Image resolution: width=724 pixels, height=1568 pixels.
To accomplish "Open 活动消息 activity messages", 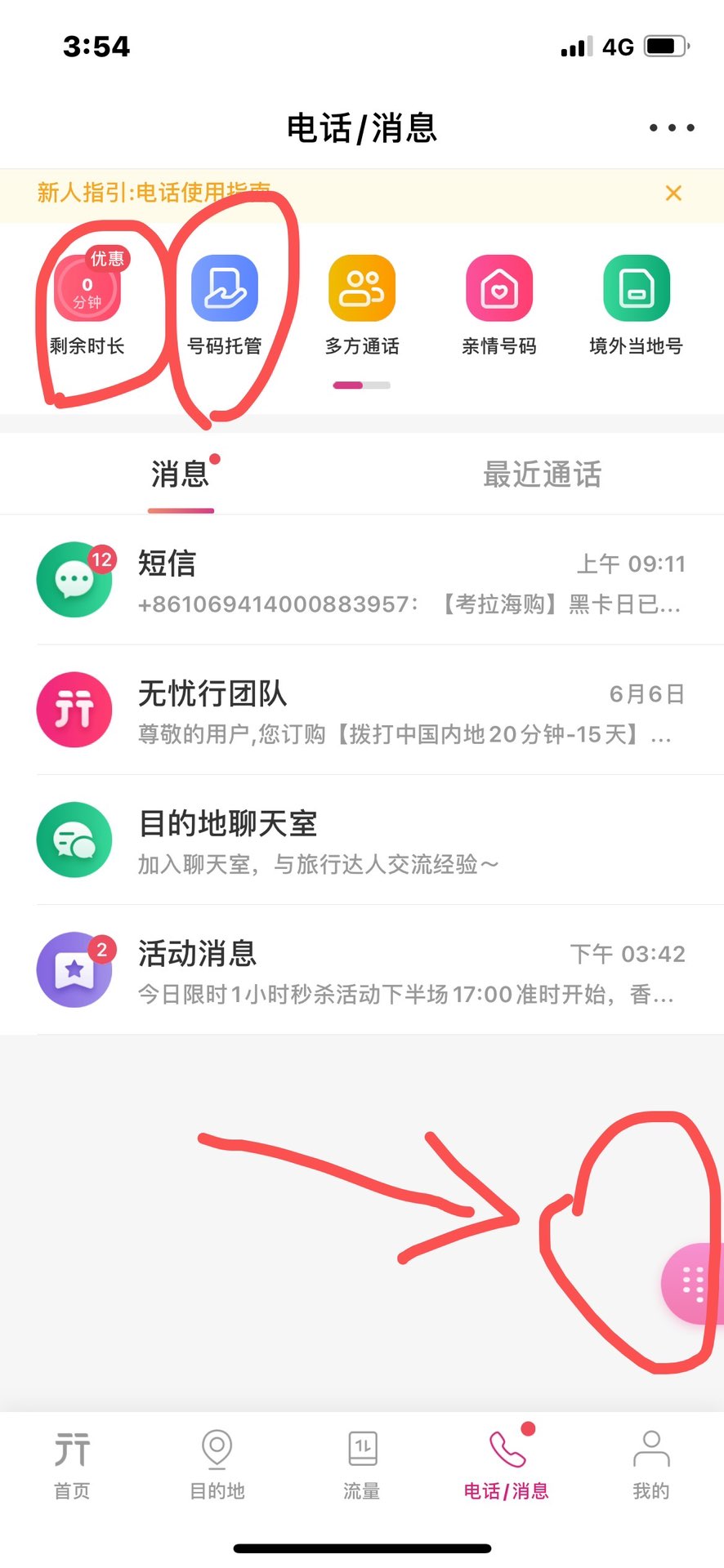I will point(362,969).
